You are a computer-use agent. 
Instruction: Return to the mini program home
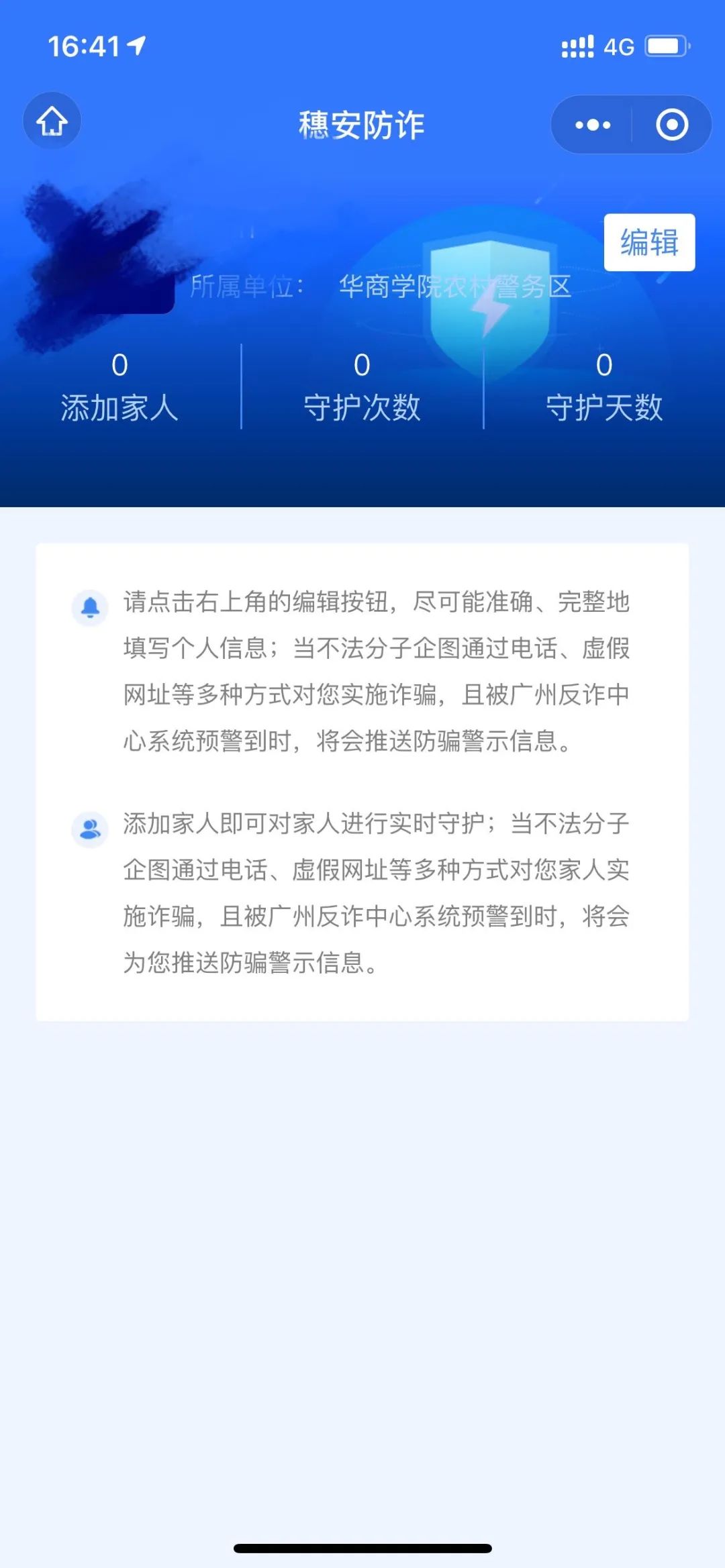coord(52,121)
